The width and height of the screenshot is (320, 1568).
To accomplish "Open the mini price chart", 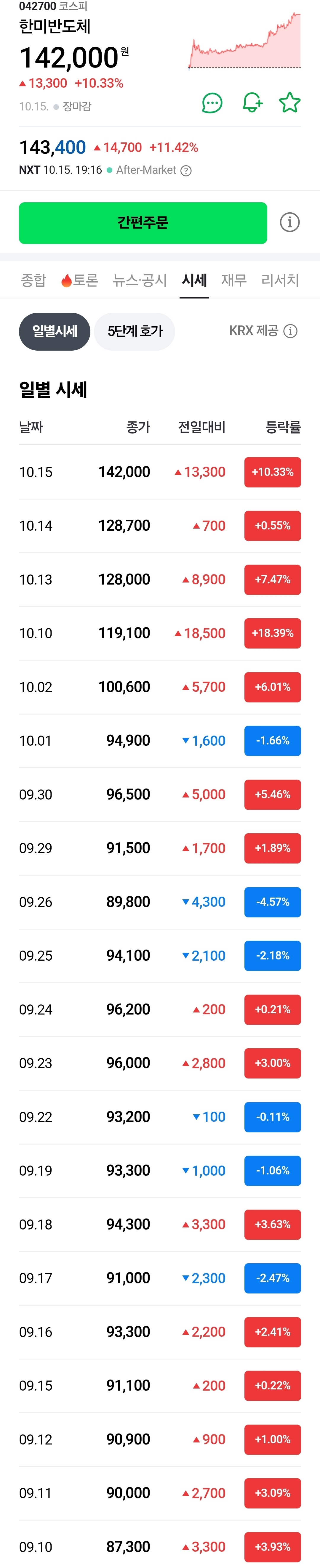I will click(x=244, y=41).
